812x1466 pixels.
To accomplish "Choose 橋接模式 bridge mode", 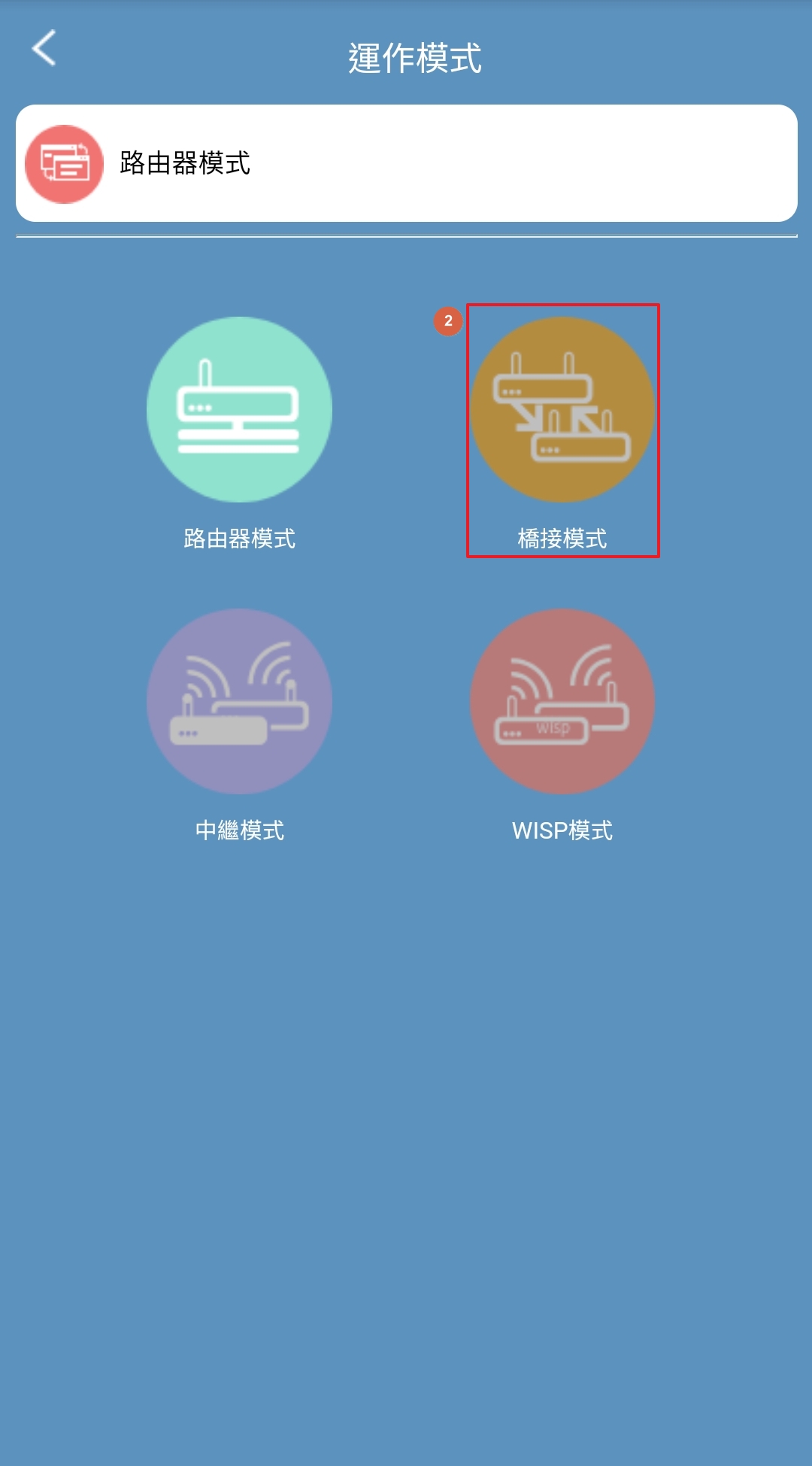I will [x=562, y=409].
